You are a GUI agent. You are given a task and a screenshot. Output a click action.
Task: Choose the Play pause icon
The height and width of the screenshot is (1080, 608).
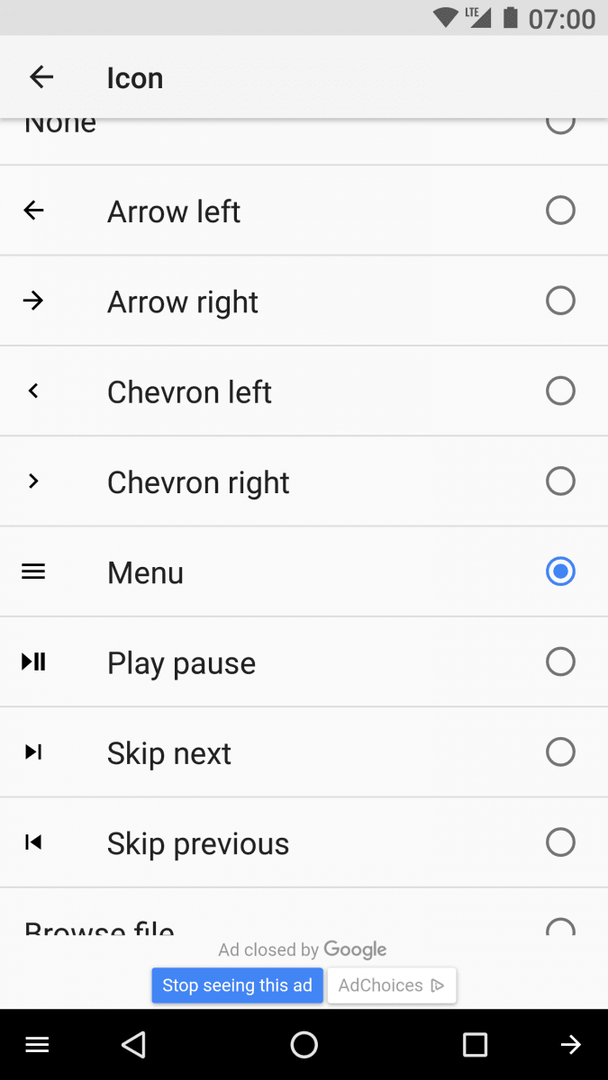[304, 662]
